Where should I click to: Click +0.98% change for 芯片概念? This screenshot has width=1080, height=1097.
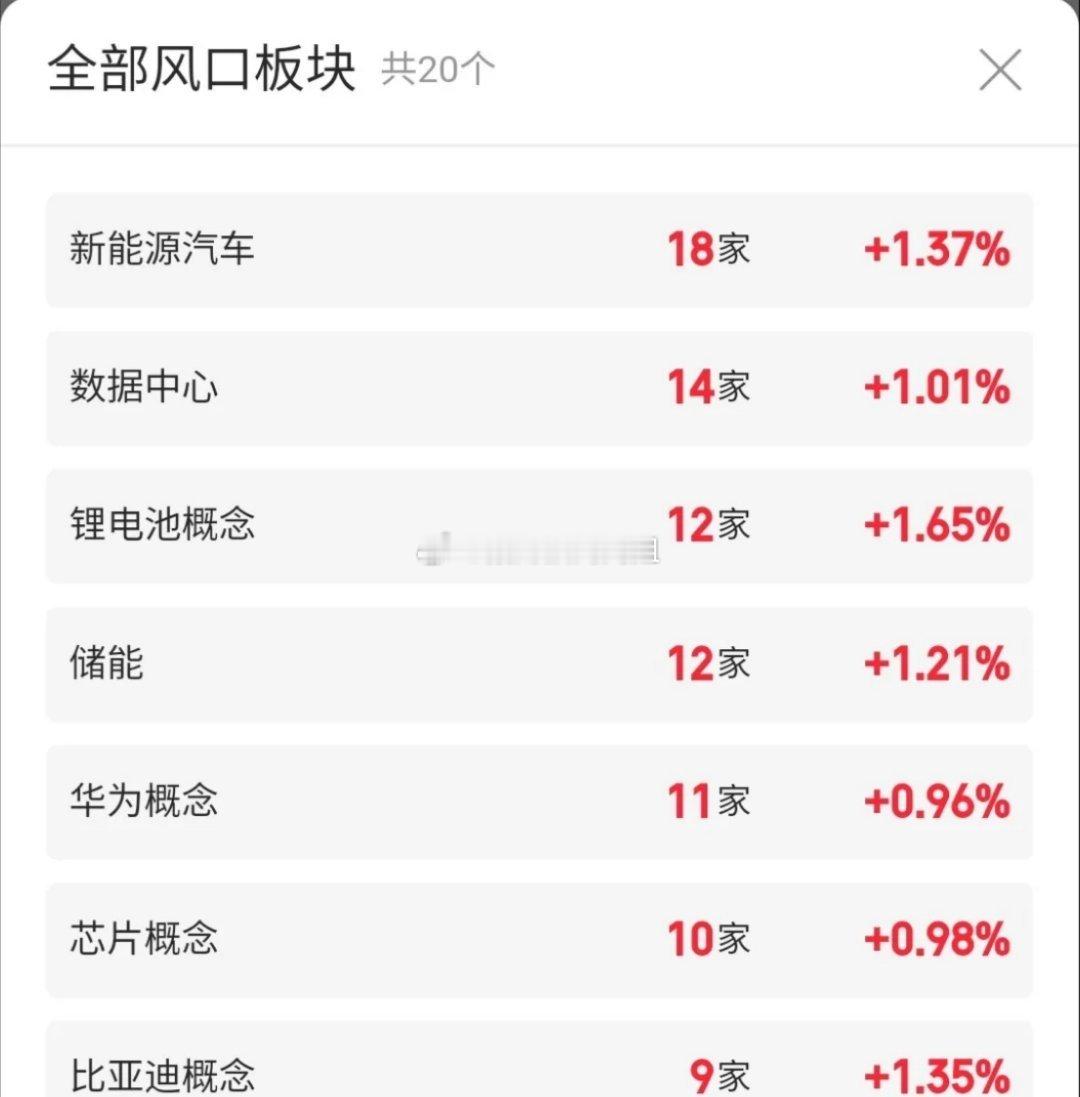(938, 940)
